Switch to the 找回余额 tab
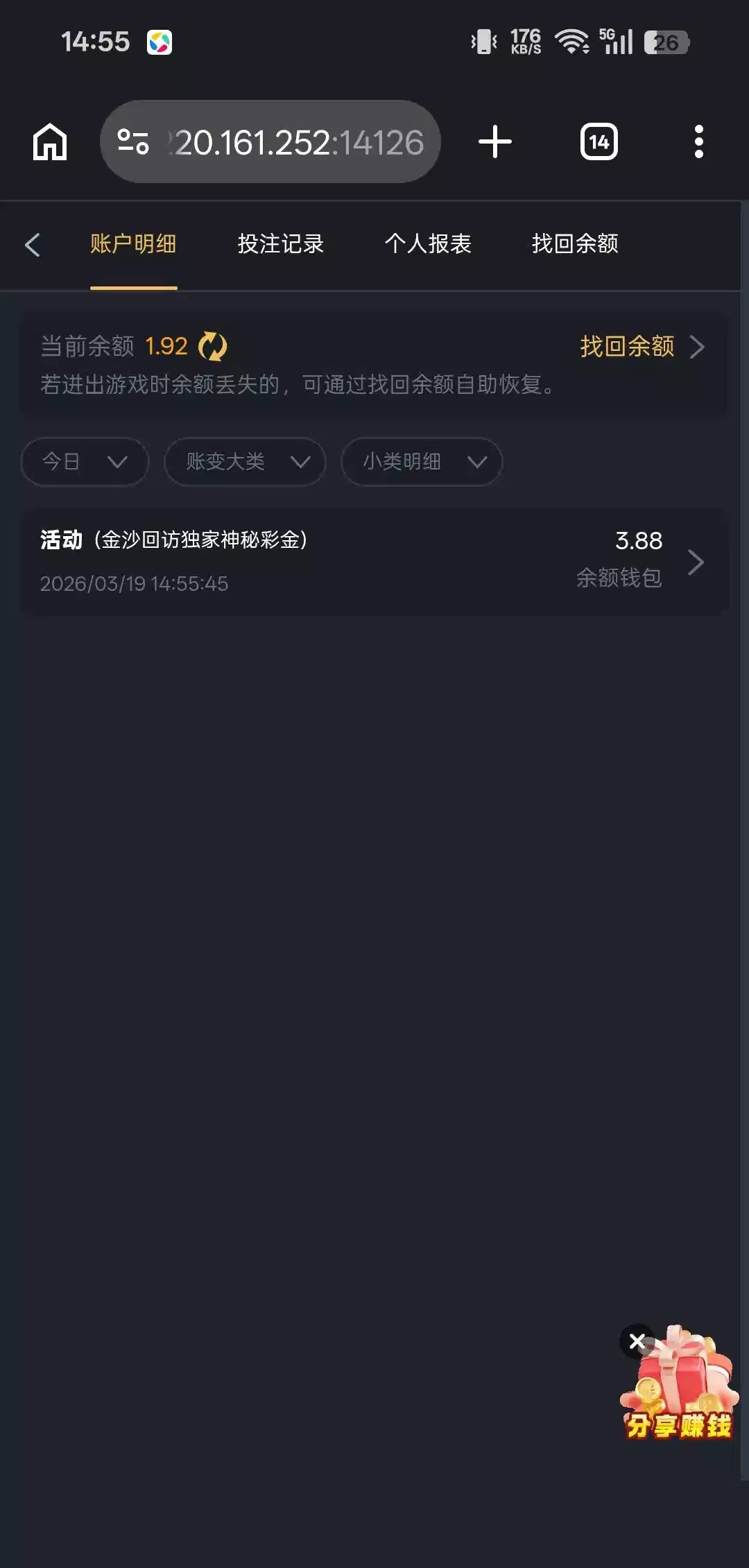This screenshot has height=1568, width=749. pos(574,244)
